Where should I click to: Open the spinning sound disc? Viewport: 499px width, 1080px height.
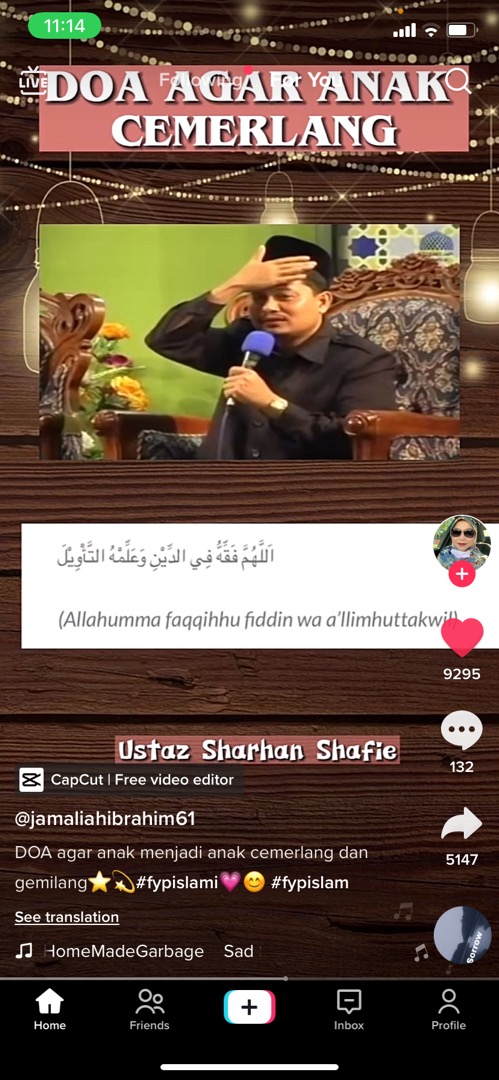point(462,935)
